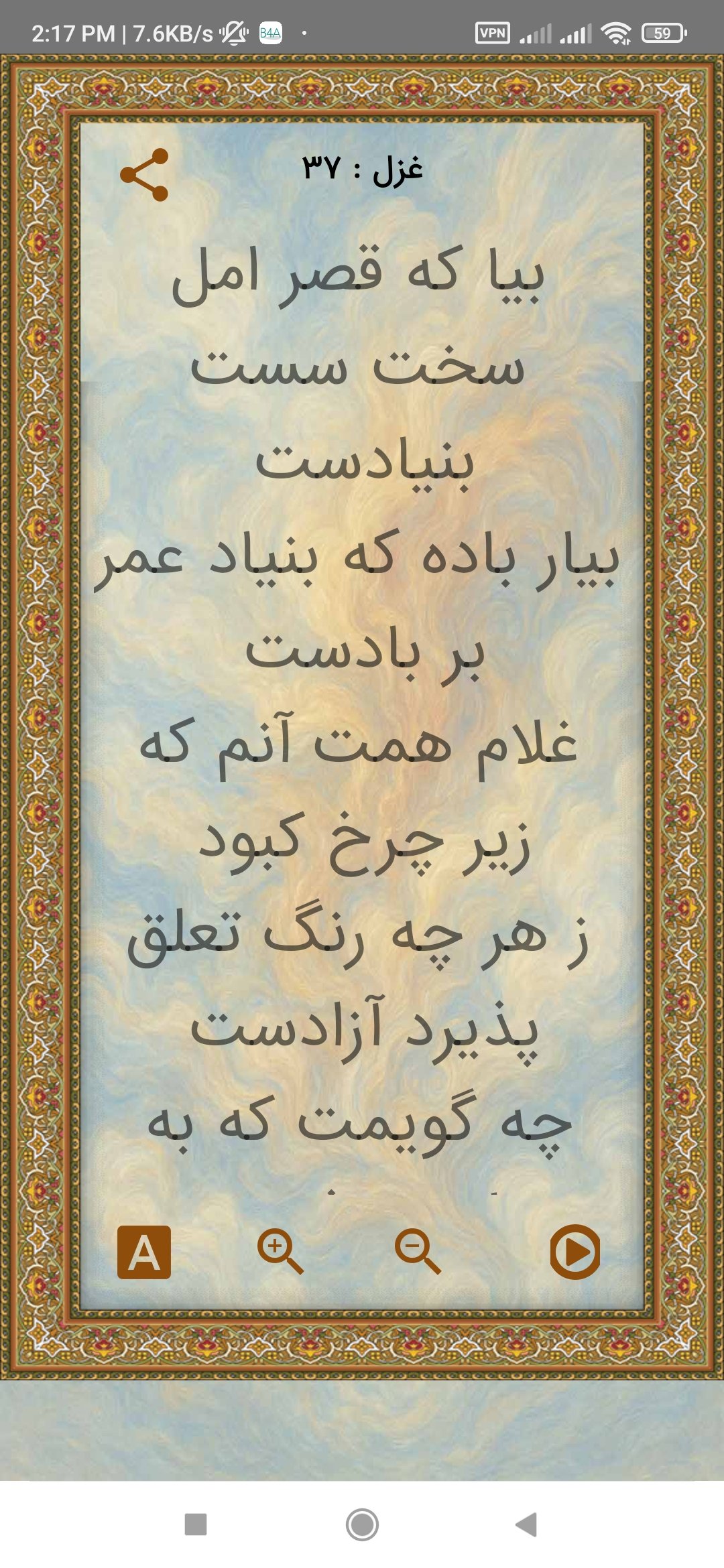Tap the font A button
Image resolution: width=724 pixels, height=1568 pixels.
coord(144,1252)
